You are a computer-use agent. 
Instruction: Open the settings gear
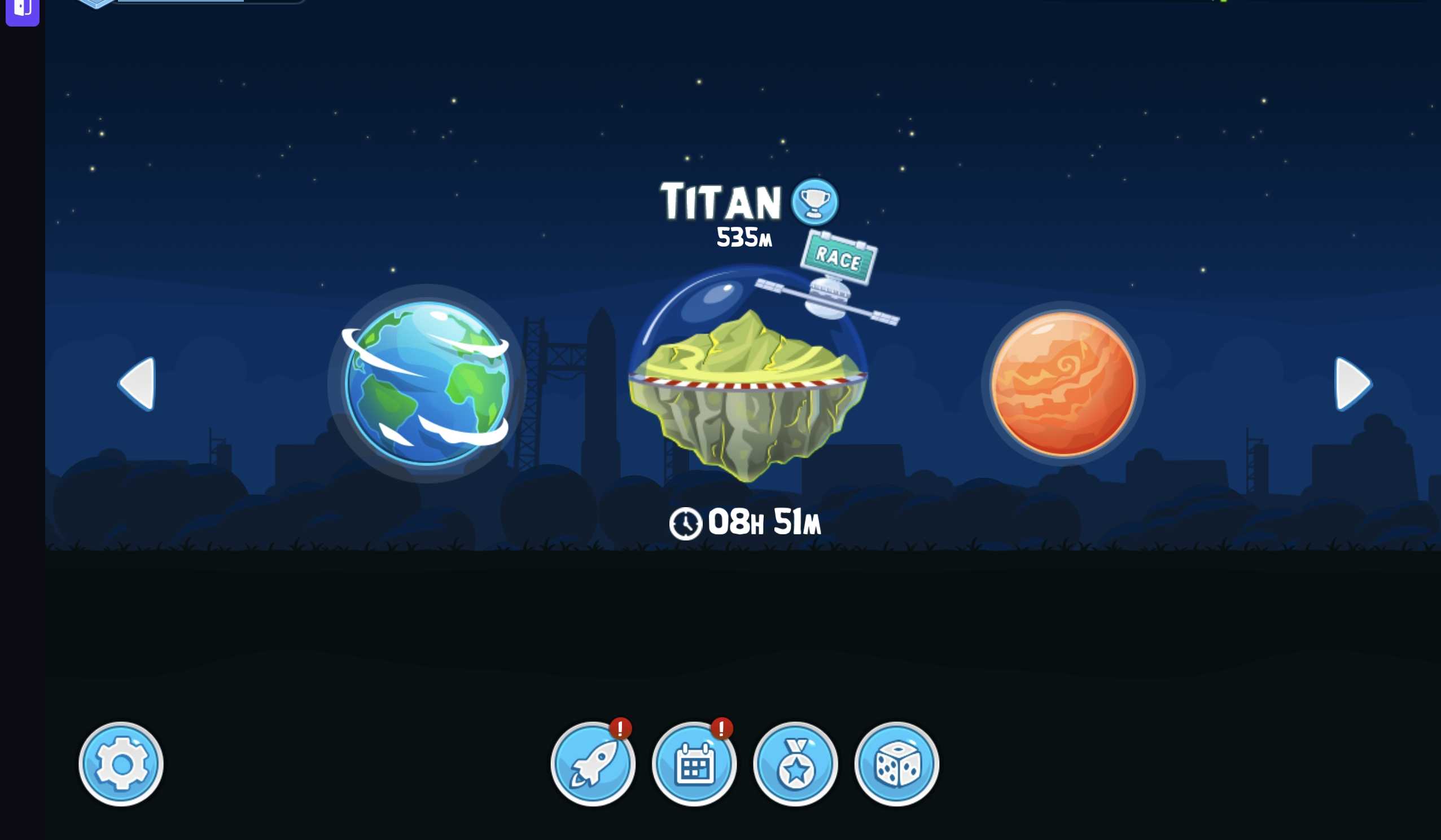pos(121,764)
